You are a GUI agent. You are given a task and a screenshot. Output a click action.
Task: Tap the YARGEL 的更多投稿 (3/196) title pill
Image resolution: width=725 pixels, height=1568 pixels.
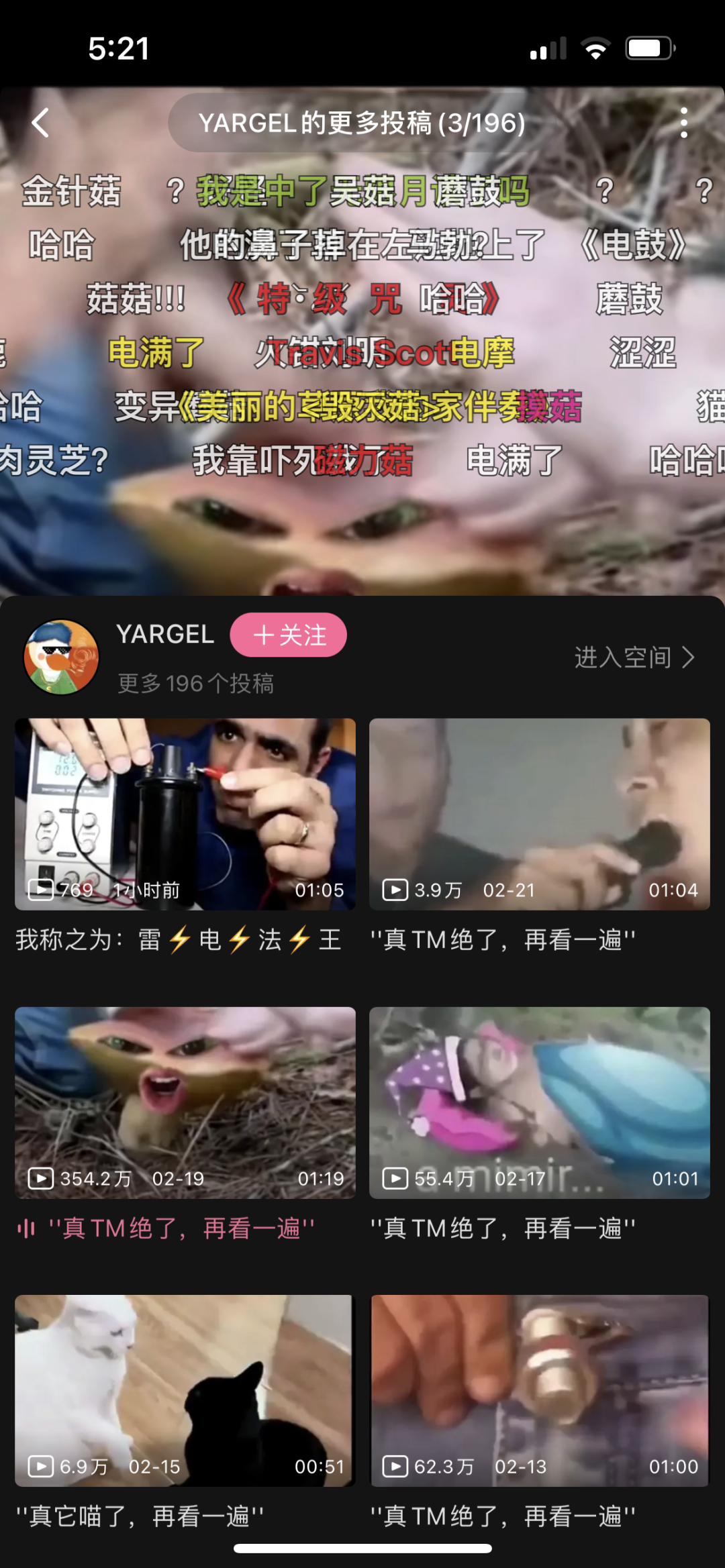(362, 123)
